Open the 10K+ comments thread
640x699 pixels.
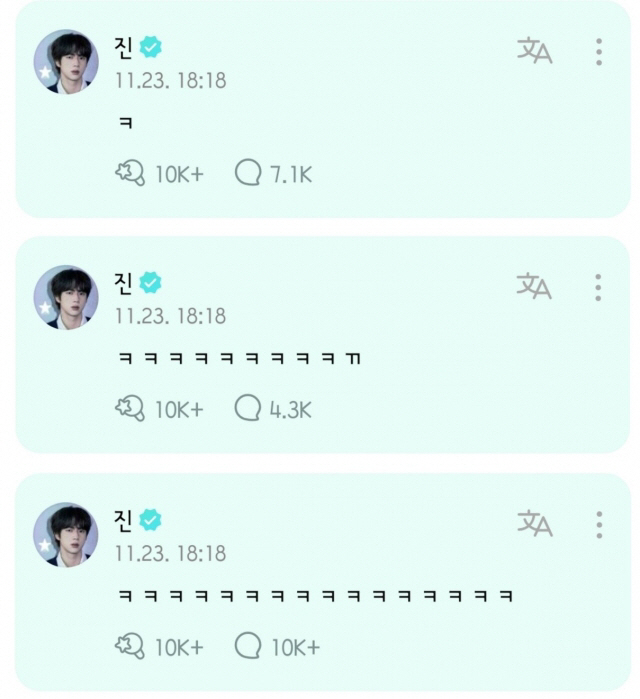tap(248, 647)
